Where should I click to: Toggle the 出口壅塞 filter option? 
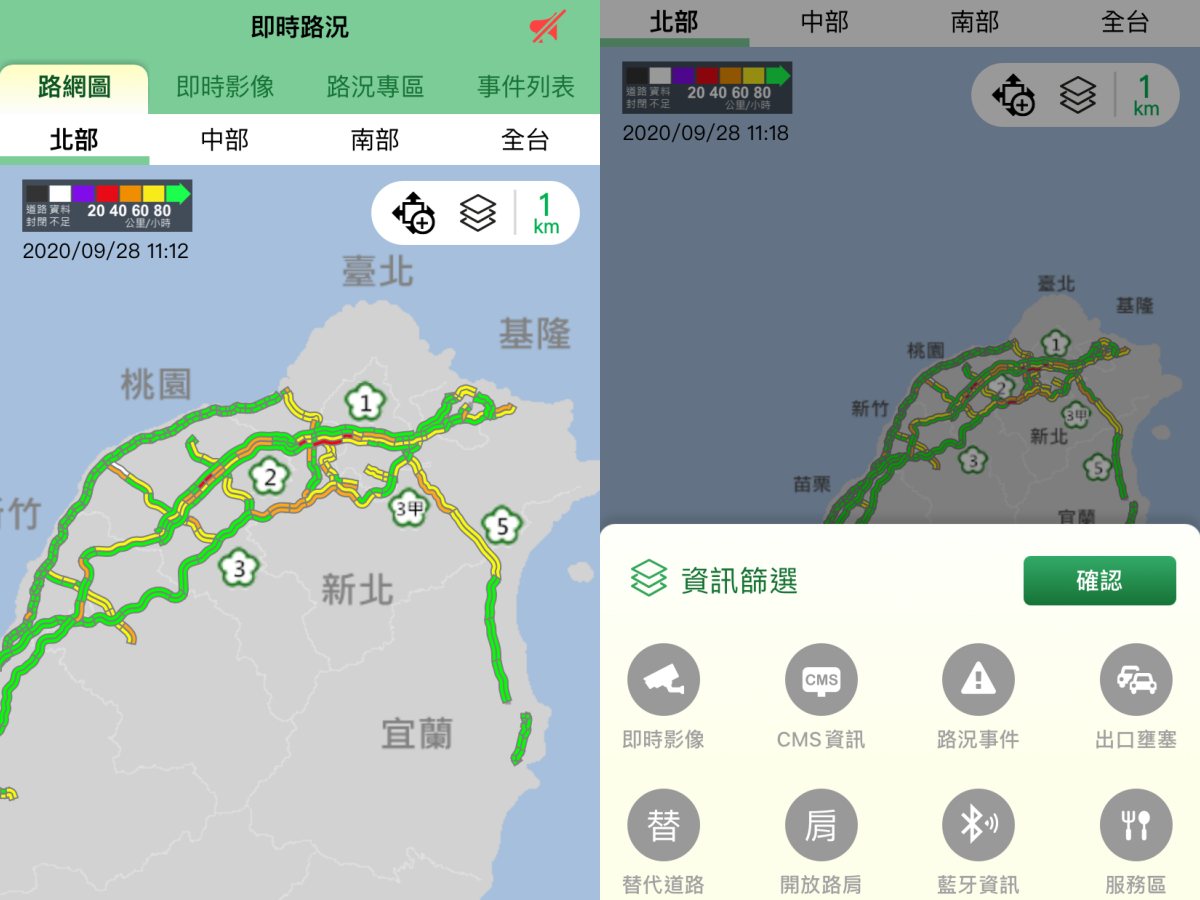(1136, 681)
